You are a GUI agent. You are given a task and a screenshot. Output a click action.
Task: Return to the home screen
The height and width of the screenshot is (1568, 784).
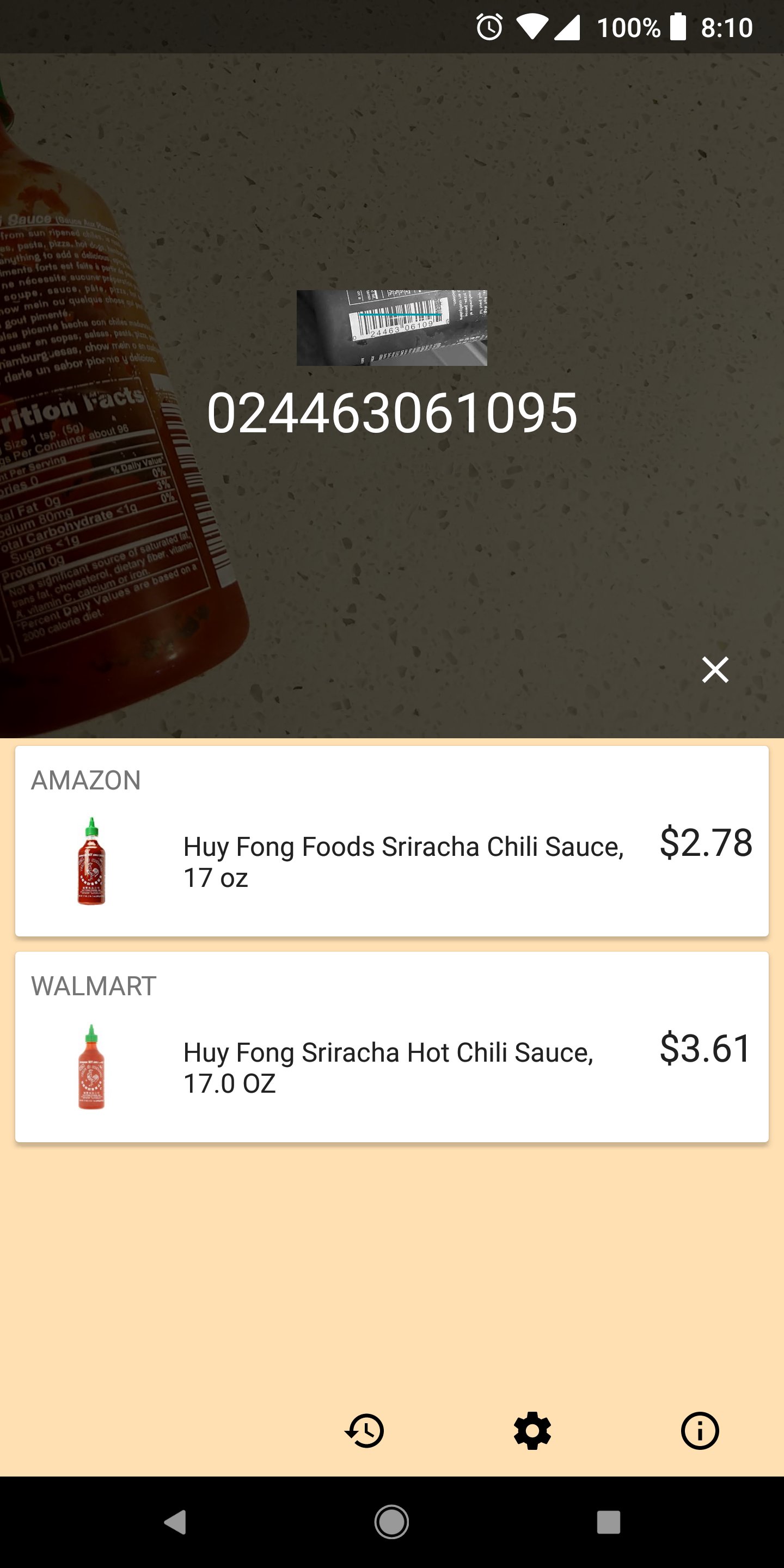391,1522
